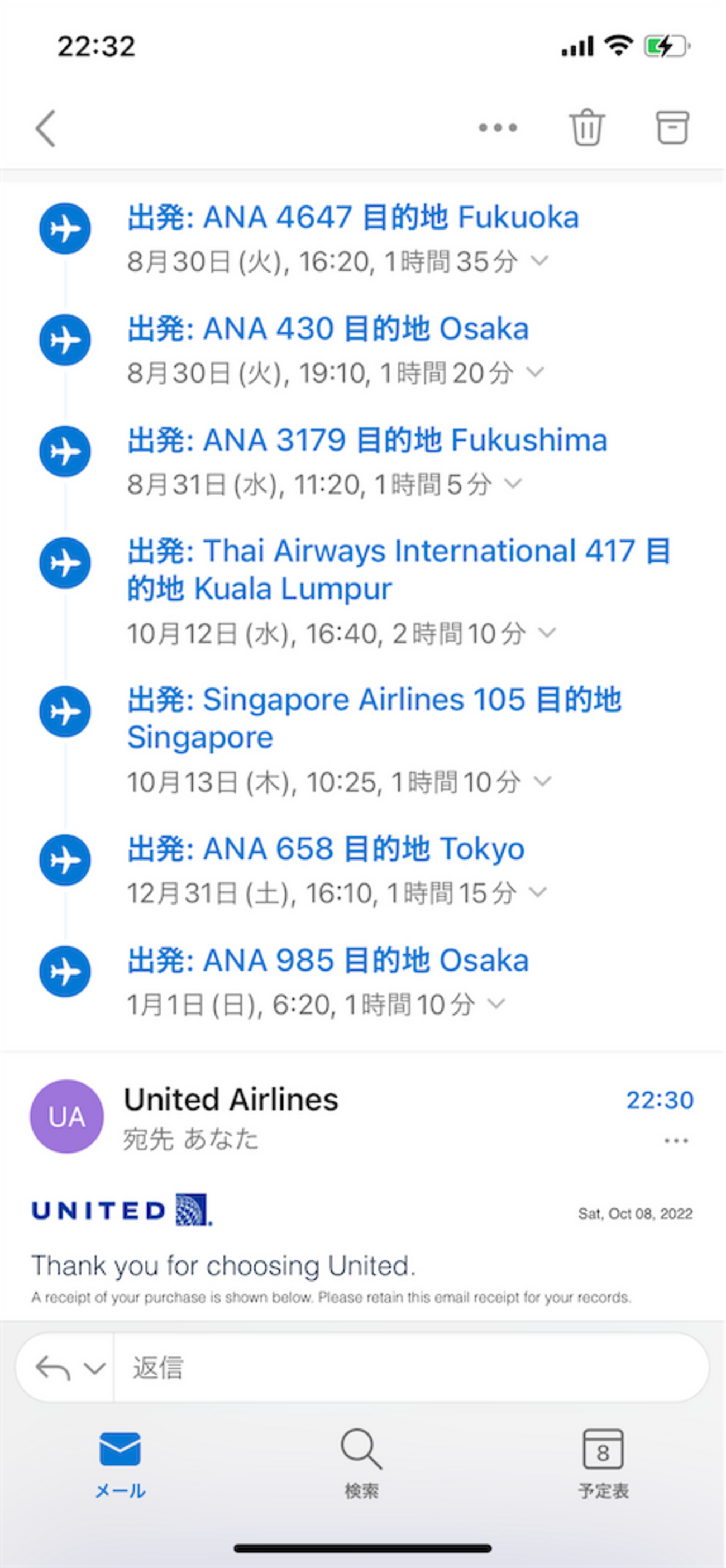726x1568 pixels.
Task: Open message options next to United Airlines
Action: [x=676, y=1141]
